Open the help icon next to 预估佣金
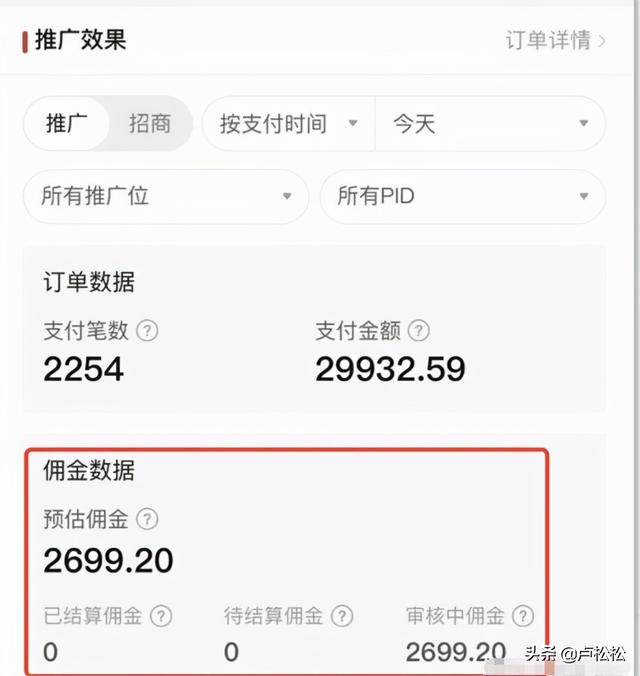Image resolution: width=640 pixels, height=676 pixels. click(x=147, y=519)
